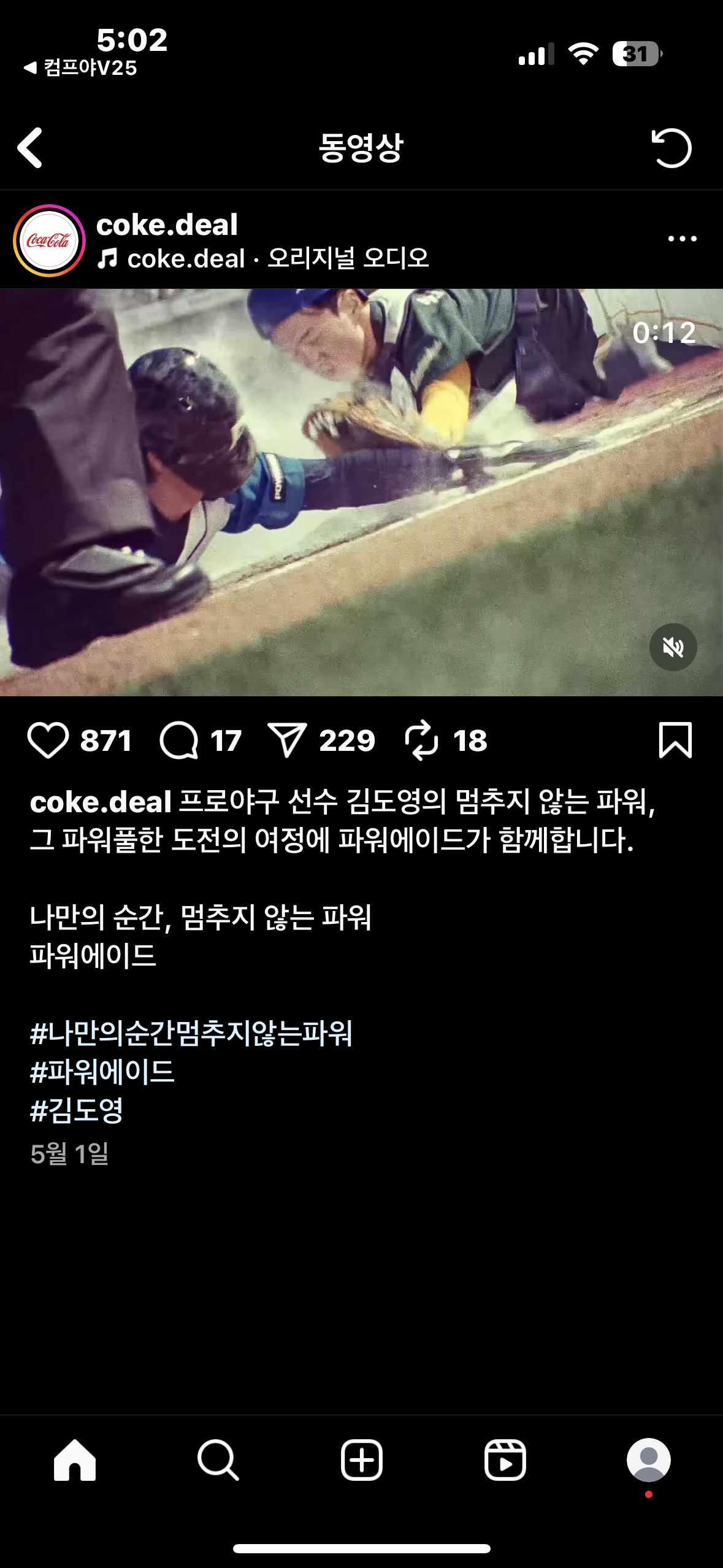Switch to the Reels tab
The image size is (723, 1568).
click(505, 1460)
